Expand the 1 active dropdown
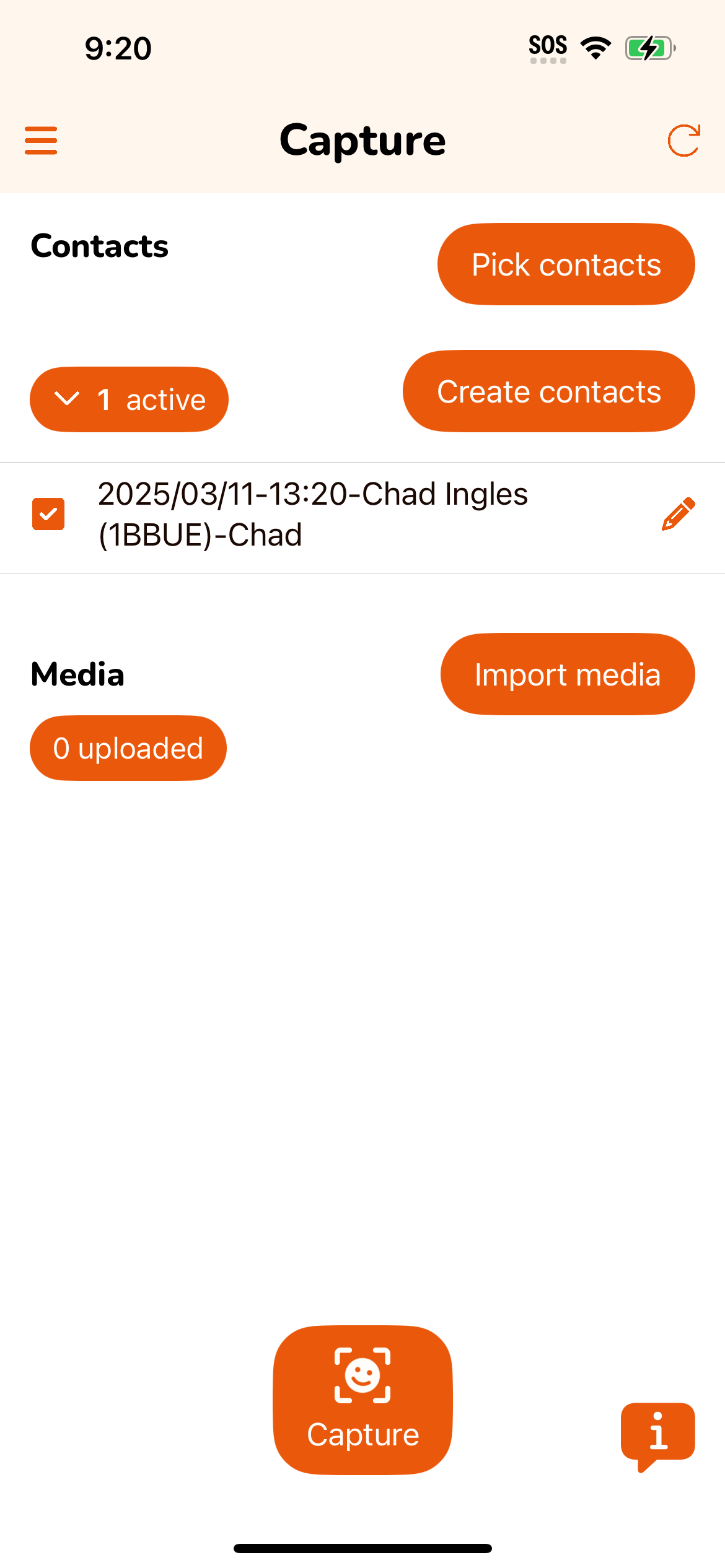 [129, 399]
